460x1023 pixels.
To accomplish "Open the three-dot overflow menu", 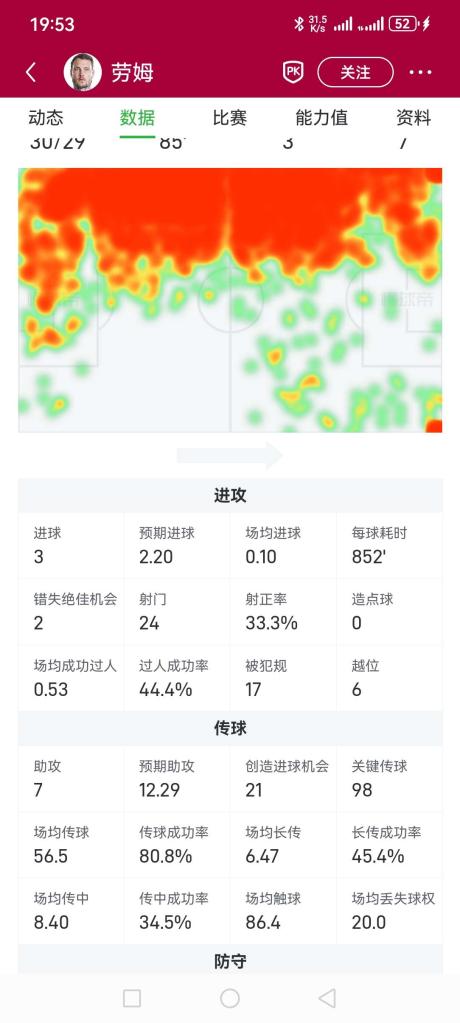I will pos(420,72).
